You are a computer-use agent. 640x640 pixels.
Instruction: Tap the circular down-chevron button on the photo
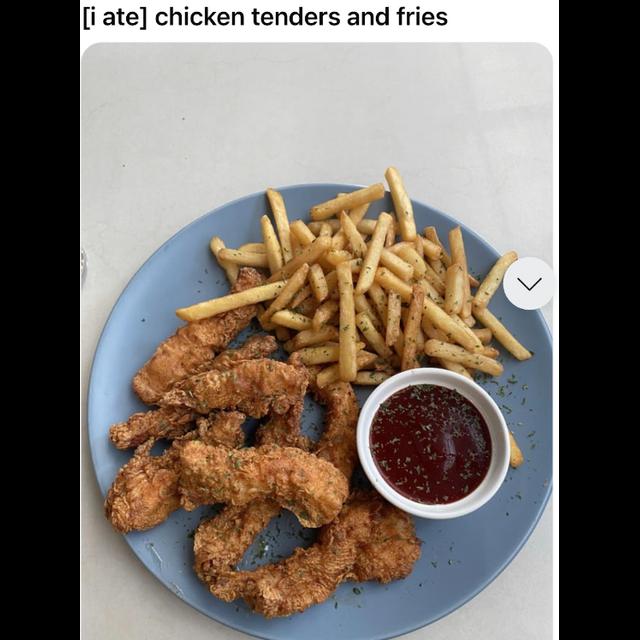(x=528, y=283)
